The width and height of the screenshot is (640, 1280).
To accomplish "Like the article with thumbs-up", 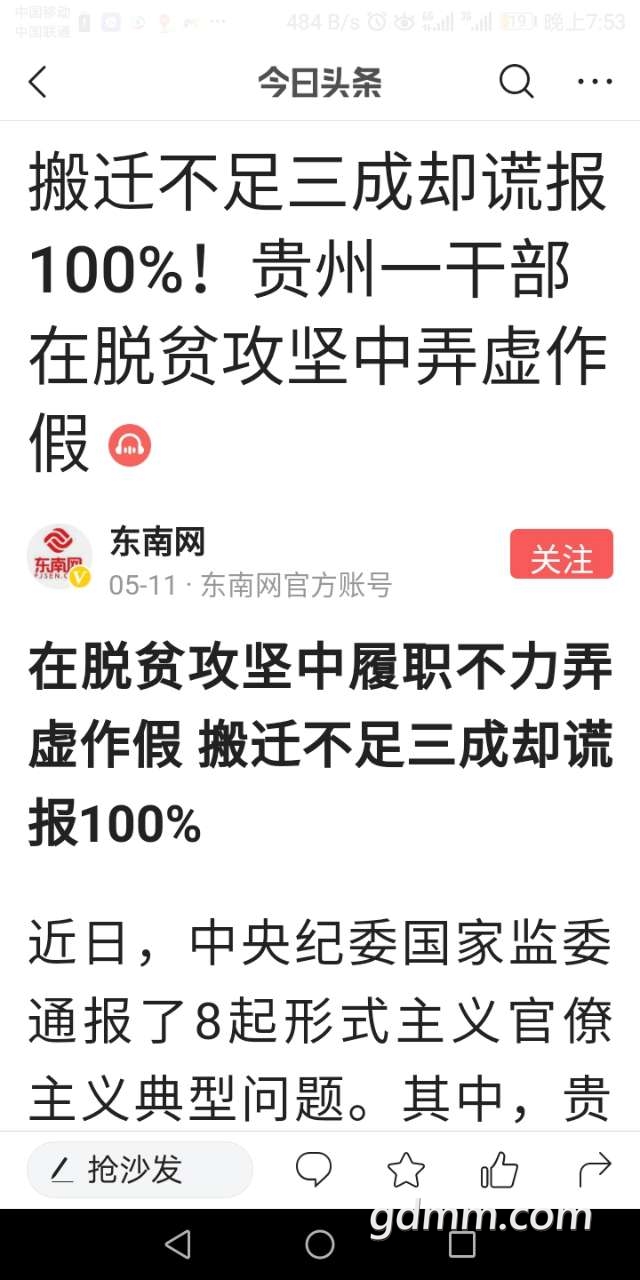I will pyautogui.click(x=499, y=1169).
